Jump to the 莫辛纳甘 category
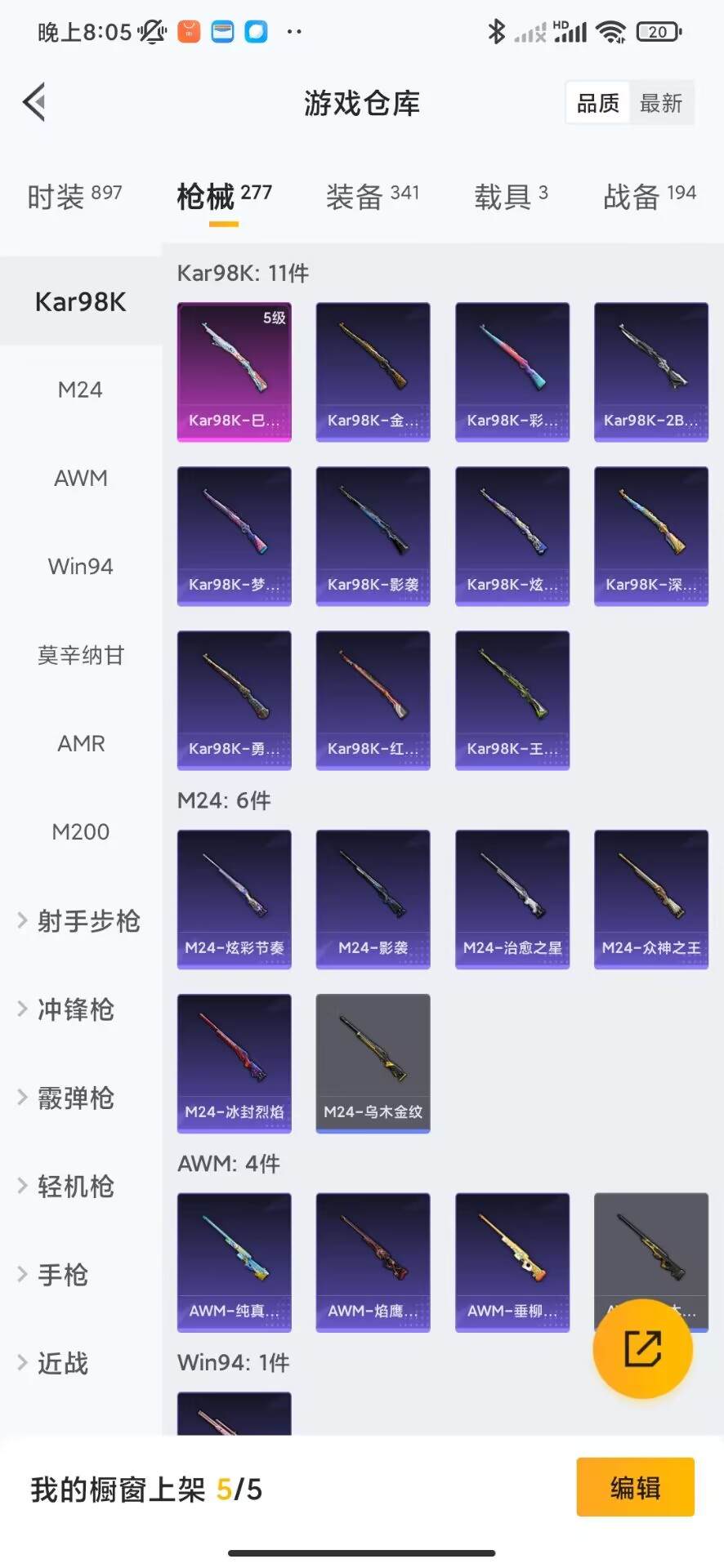Viewport: 724px width, 1568px height. click(80, 655)
